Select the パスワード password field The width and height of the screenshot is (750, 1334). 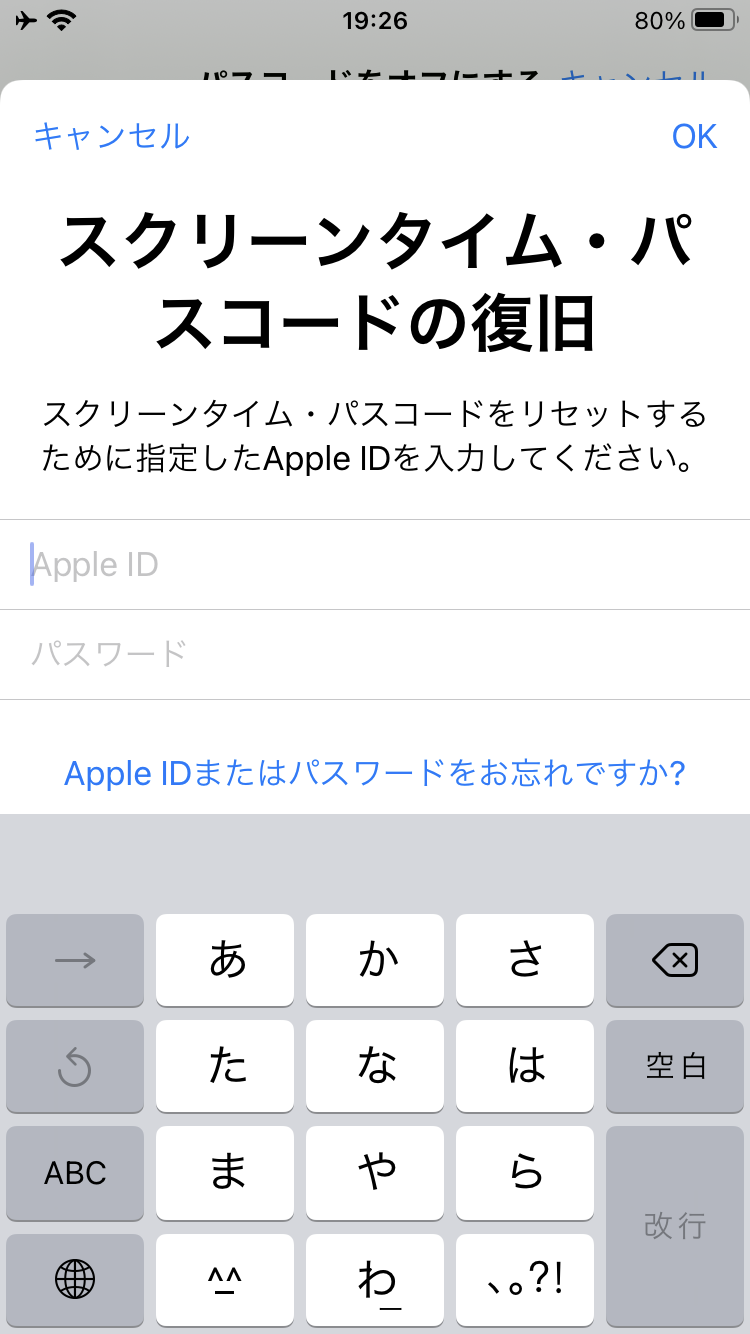click(375, 654)
